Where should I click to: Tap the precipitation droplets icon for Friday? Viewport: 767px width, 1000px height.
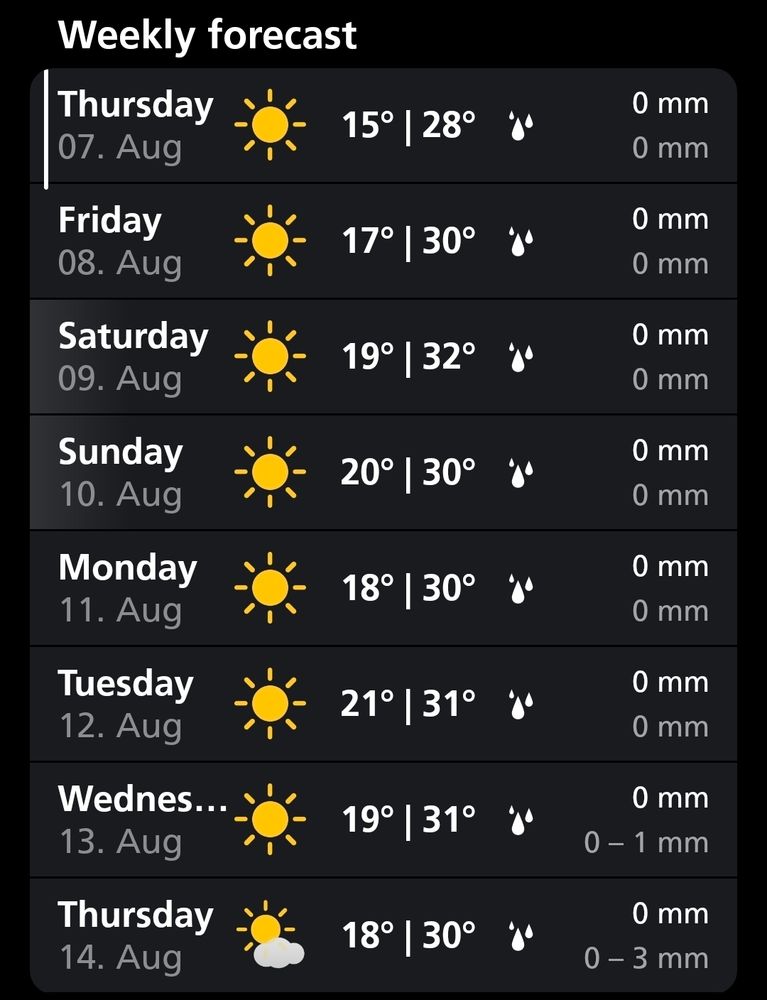tap(519, 240)
